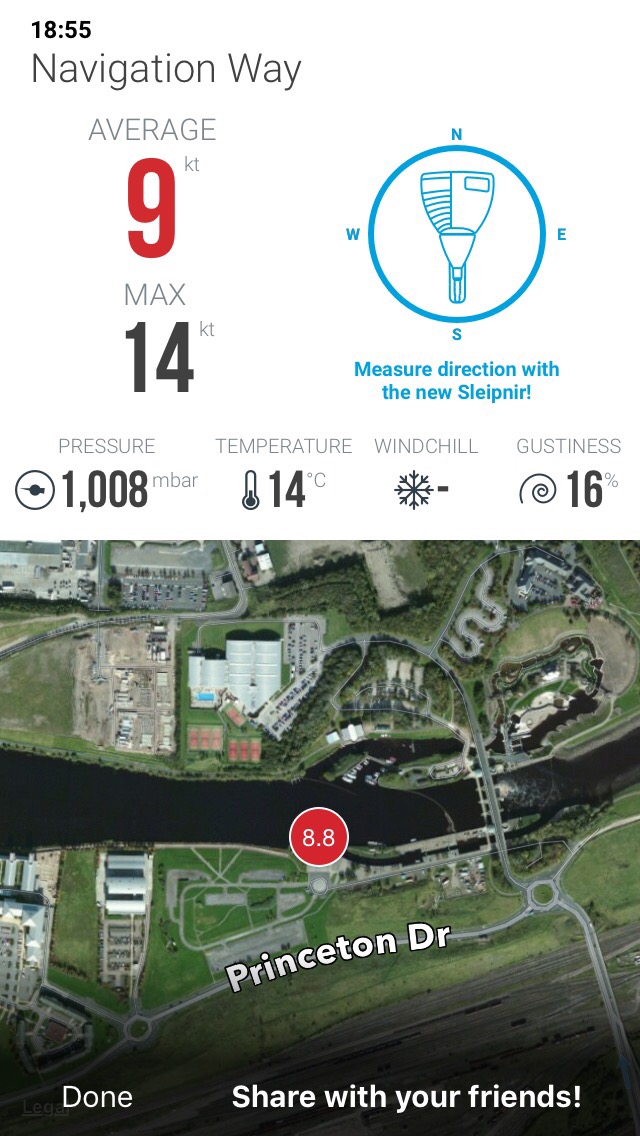Open the new Sleipnir direction promo

[456, 381]
